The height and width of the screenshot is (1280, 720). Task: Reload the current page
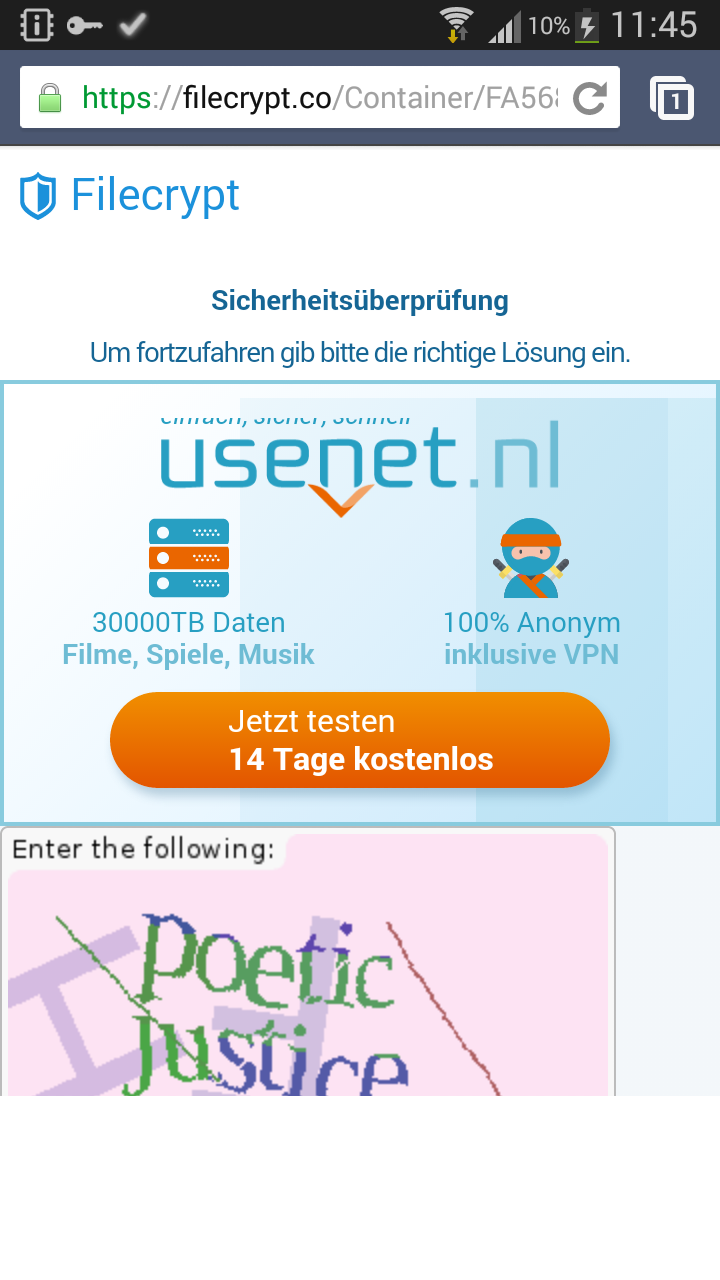590,97
